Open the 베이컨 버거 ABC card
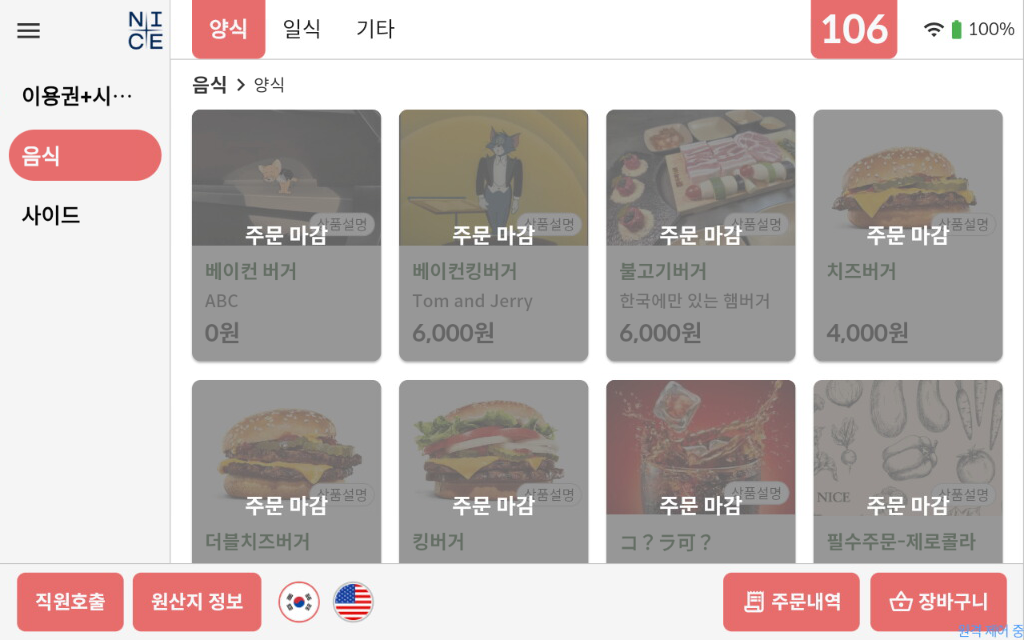 [286, 235]
